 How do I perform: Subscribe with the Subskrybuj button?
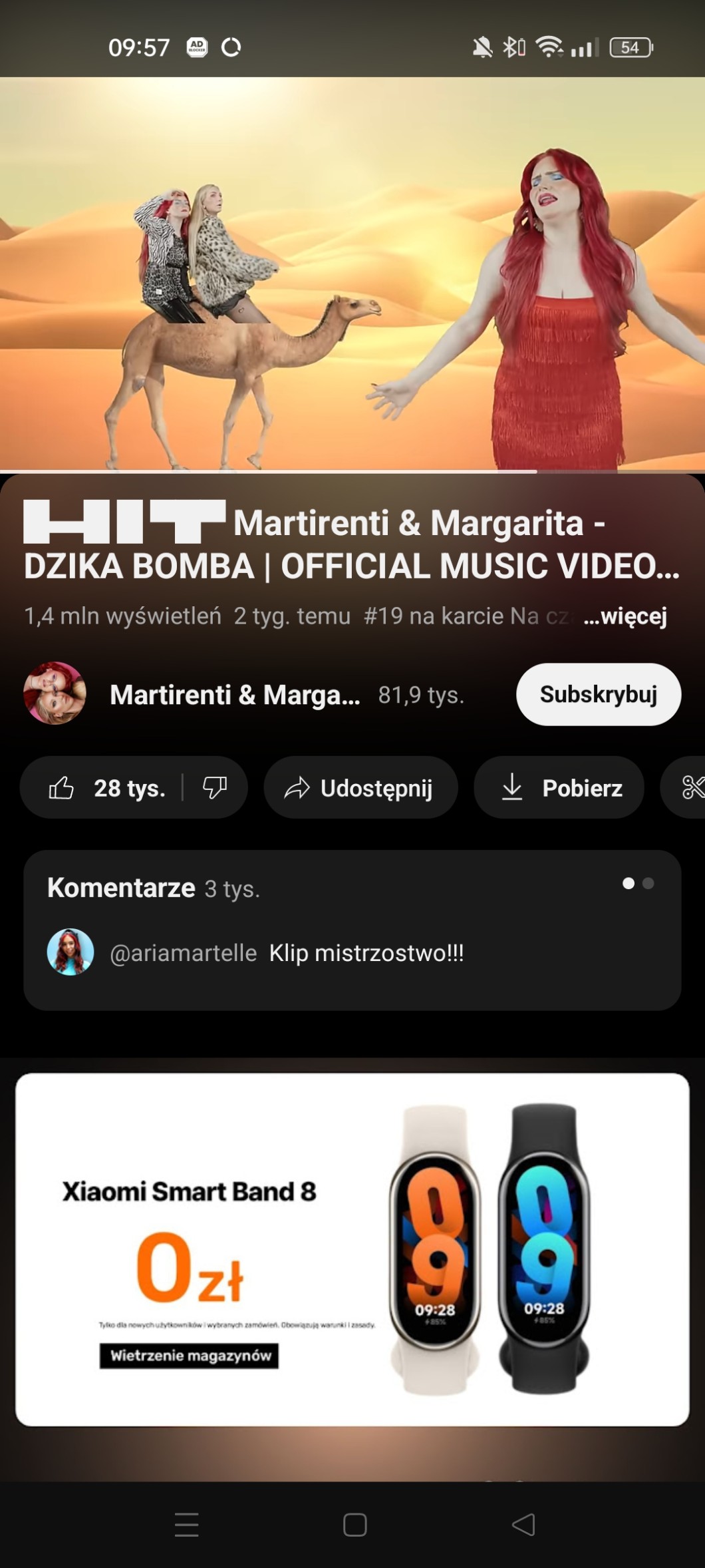[x=598, y=694]
